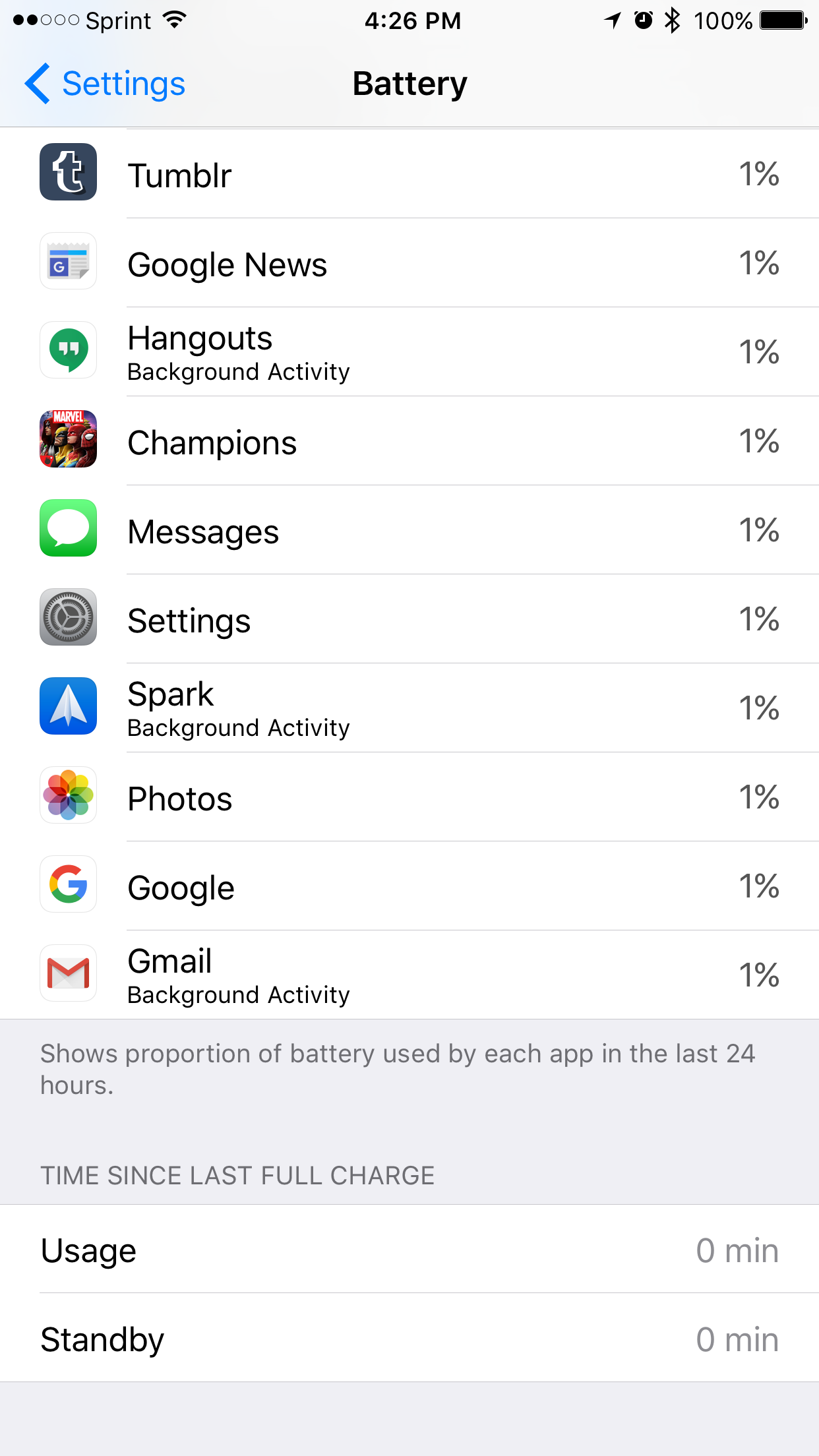The image size is (819, 1456).
Task: Select the Google News usage row
Action: tap(409, 263)
